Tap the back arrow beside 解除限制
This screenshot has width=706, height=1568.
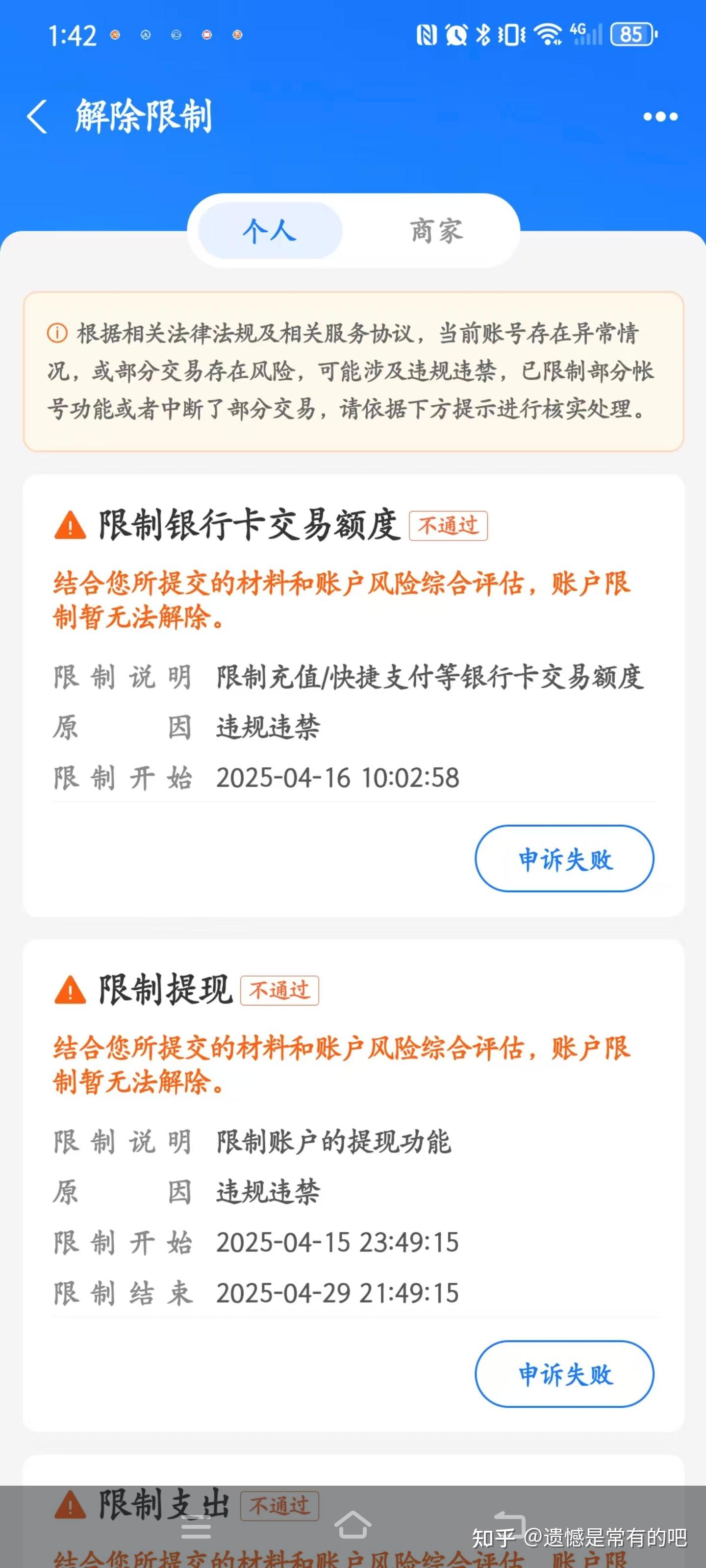point(38,116)
